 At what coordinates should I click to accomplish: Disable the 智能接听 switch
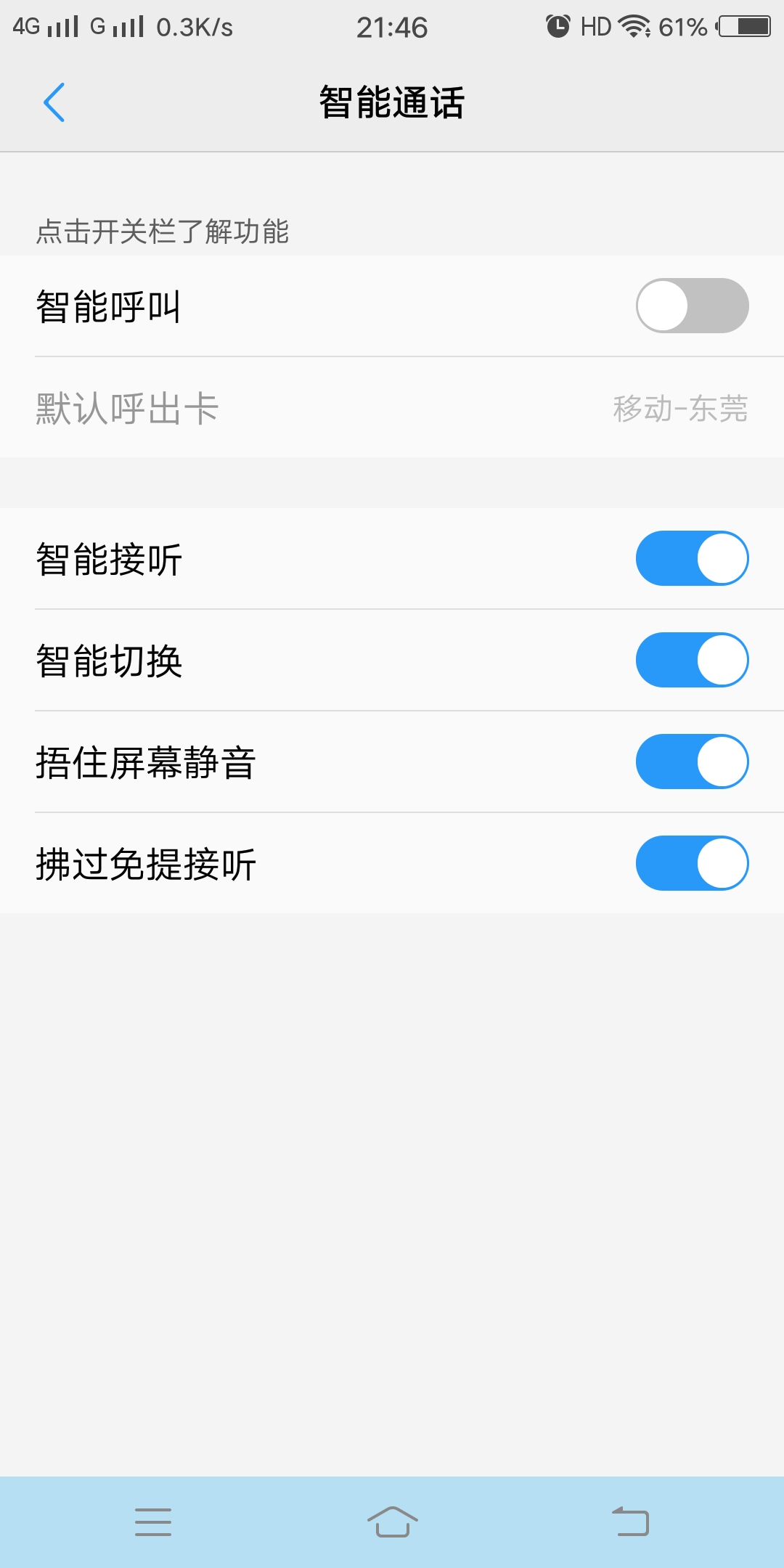[691, 558]
